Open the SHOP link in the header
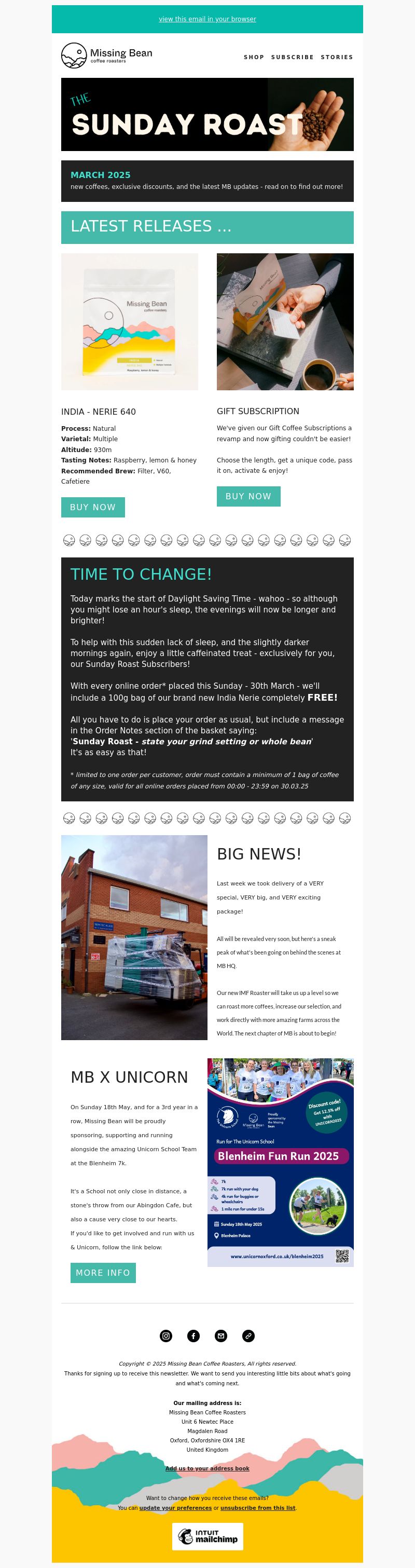This screenshot has width=415, height=1568. (254, 57)
